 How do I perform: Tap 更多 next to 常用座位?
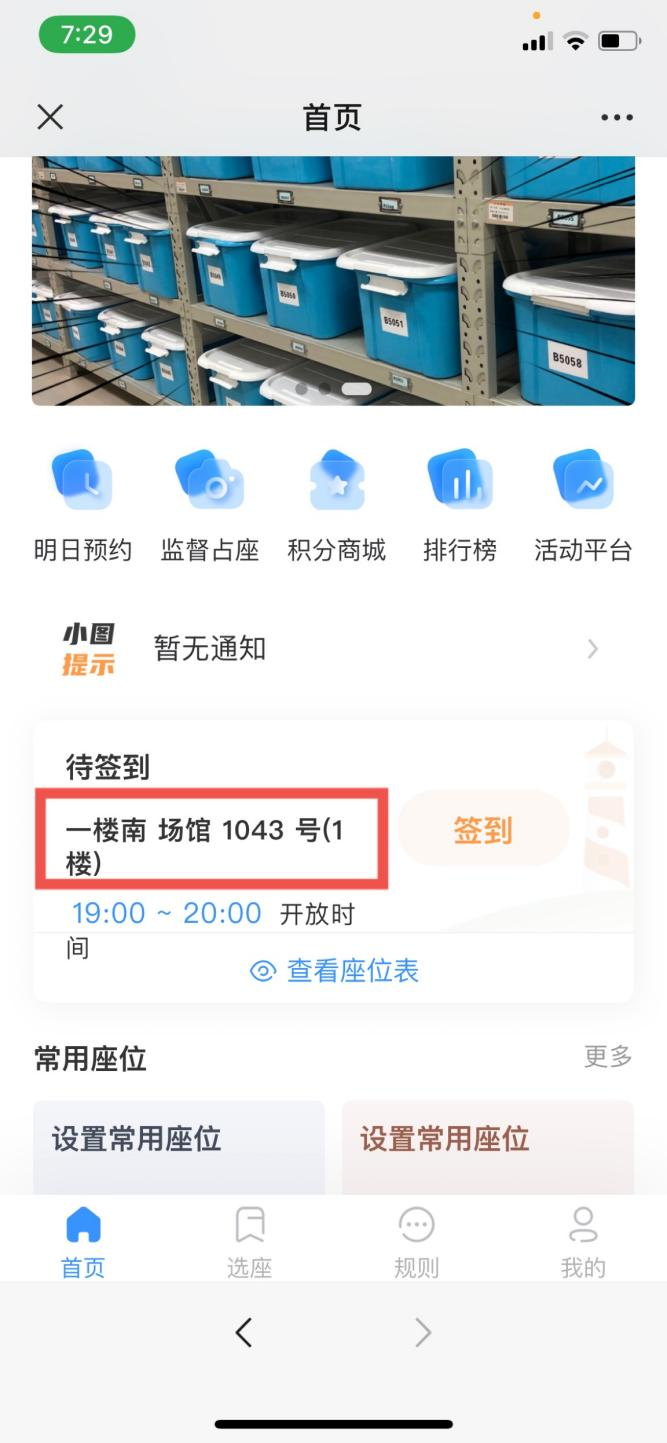coord(608,1056)
